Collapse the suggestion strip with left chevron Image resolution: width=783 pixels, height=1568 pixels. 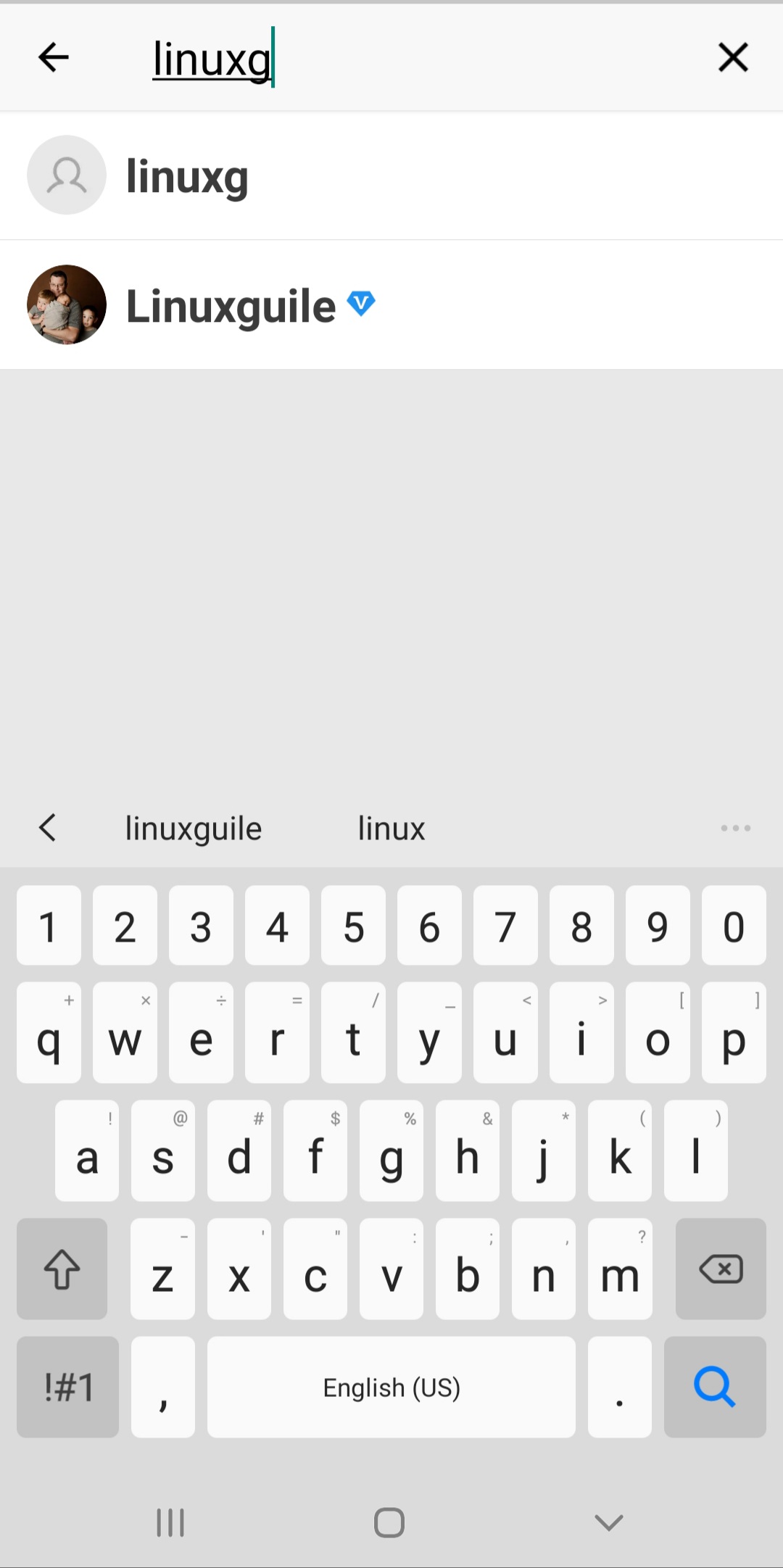coord(48,827)
